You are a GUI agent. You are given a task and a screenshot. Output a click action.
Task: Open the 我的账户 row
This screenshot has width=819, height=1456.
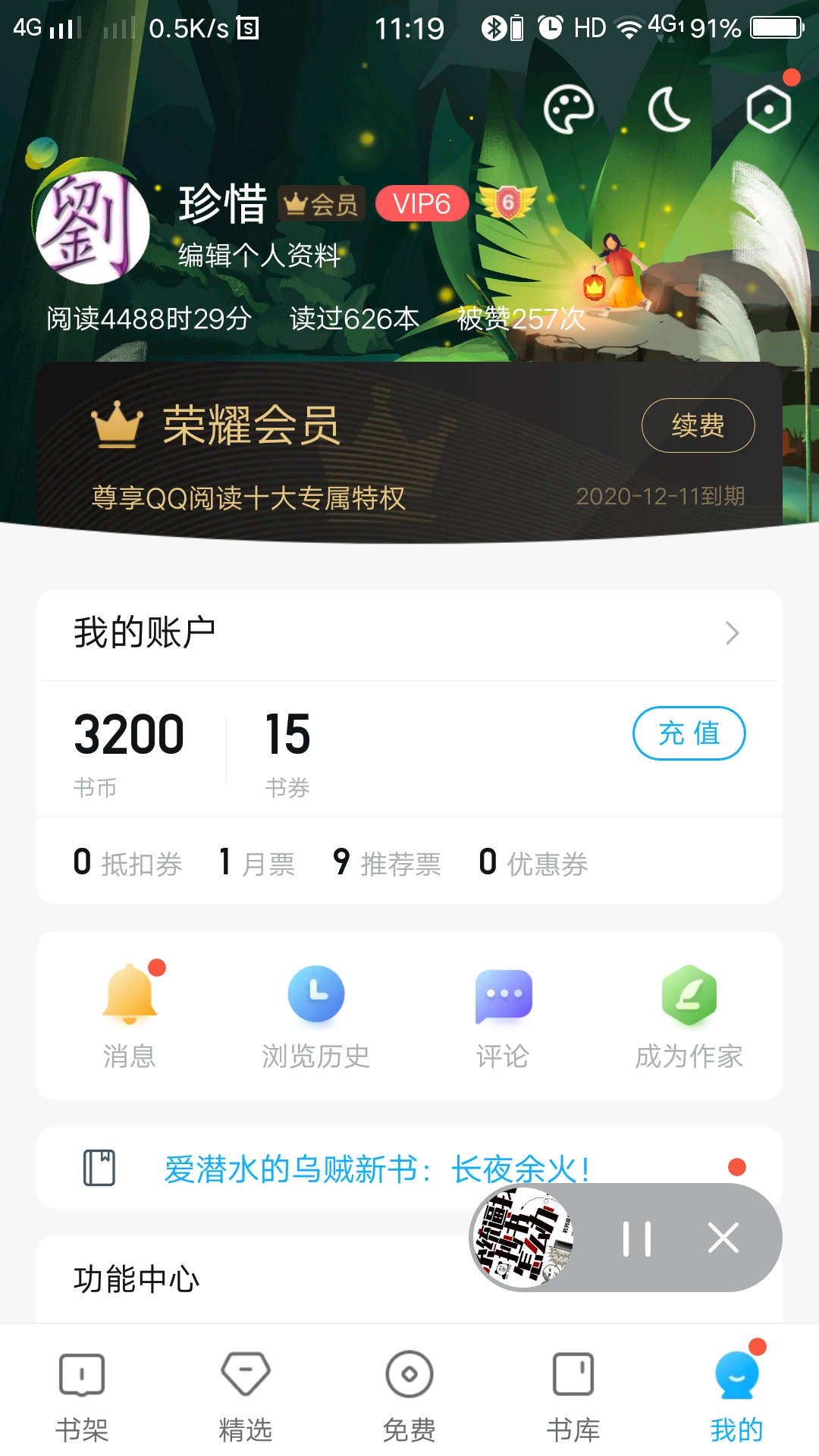coord(409,633)
